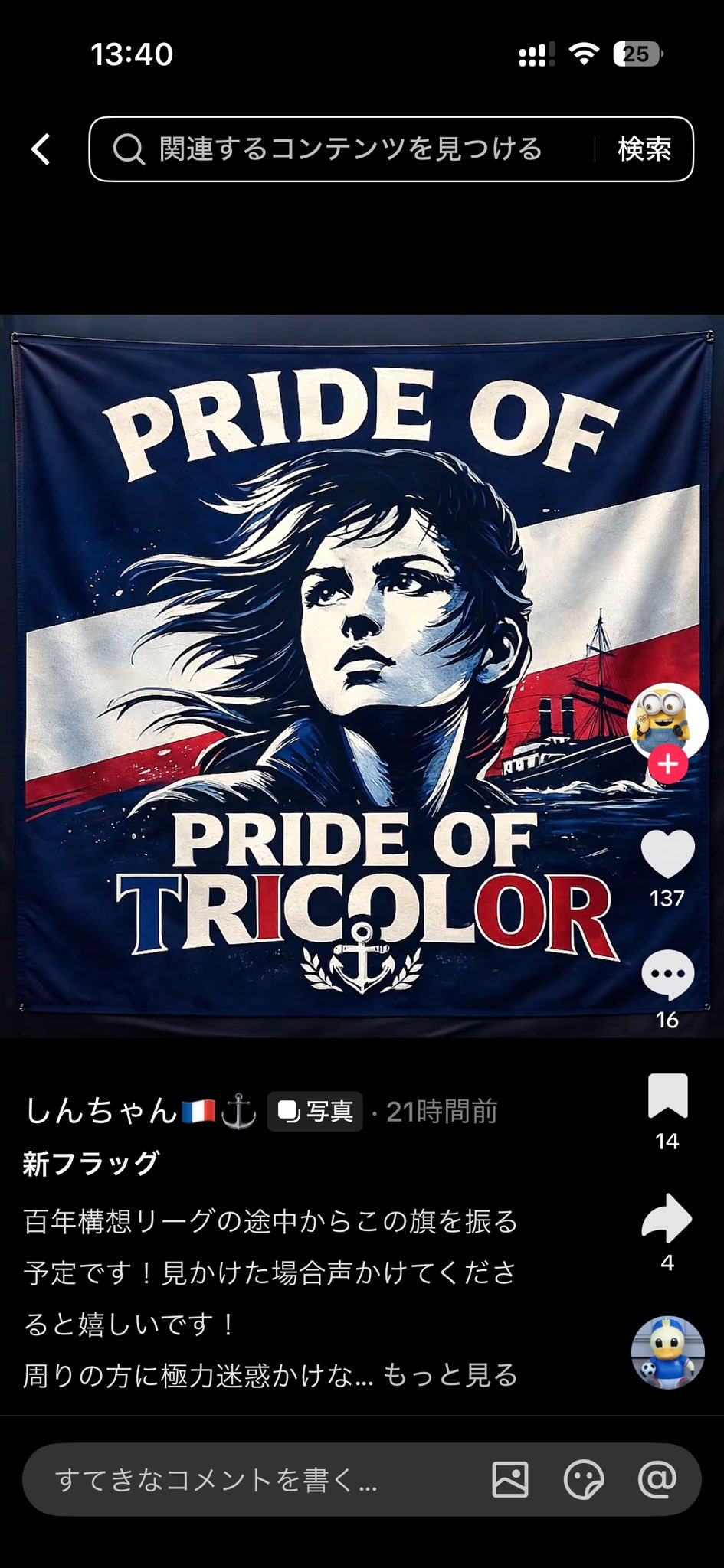Open the comments bubble

(x=667, y=975)
